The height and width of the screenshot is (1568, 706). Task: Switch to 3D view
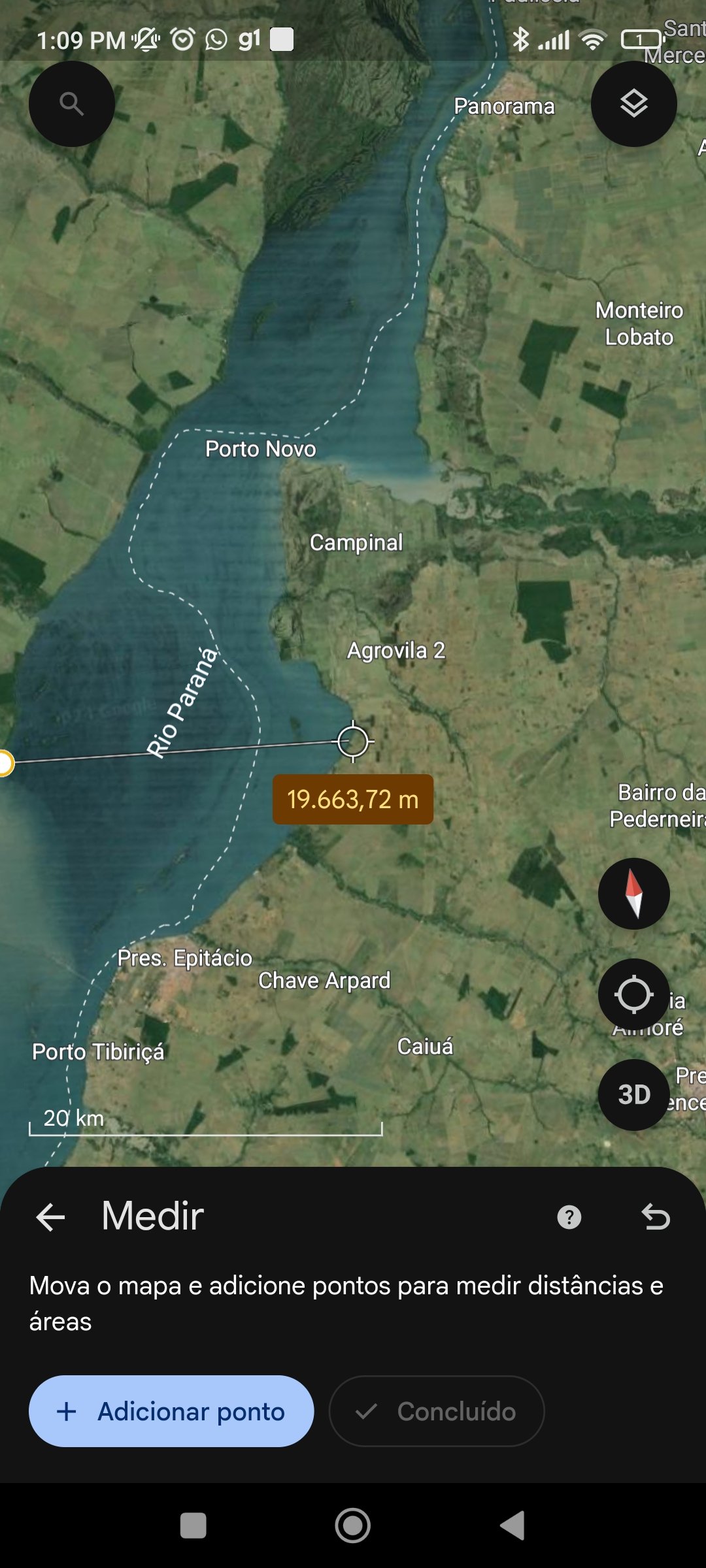pos(633,1095)
